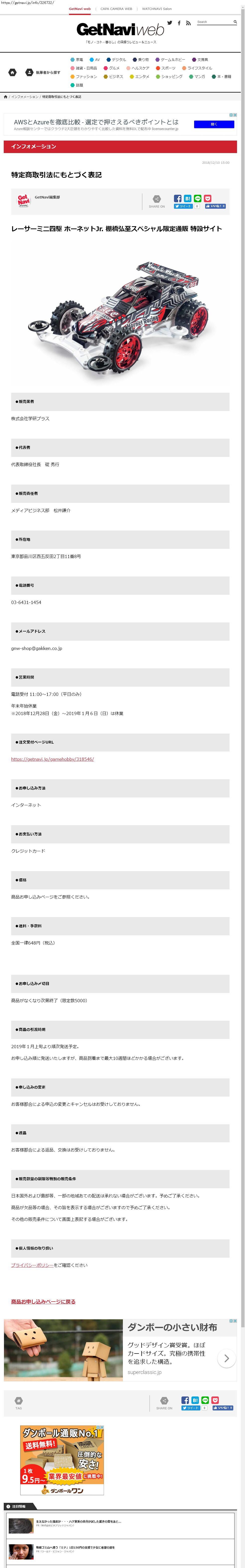245x1568 pixels.
Task: Go to home via house icon
Action: click(x=12, y=72)
